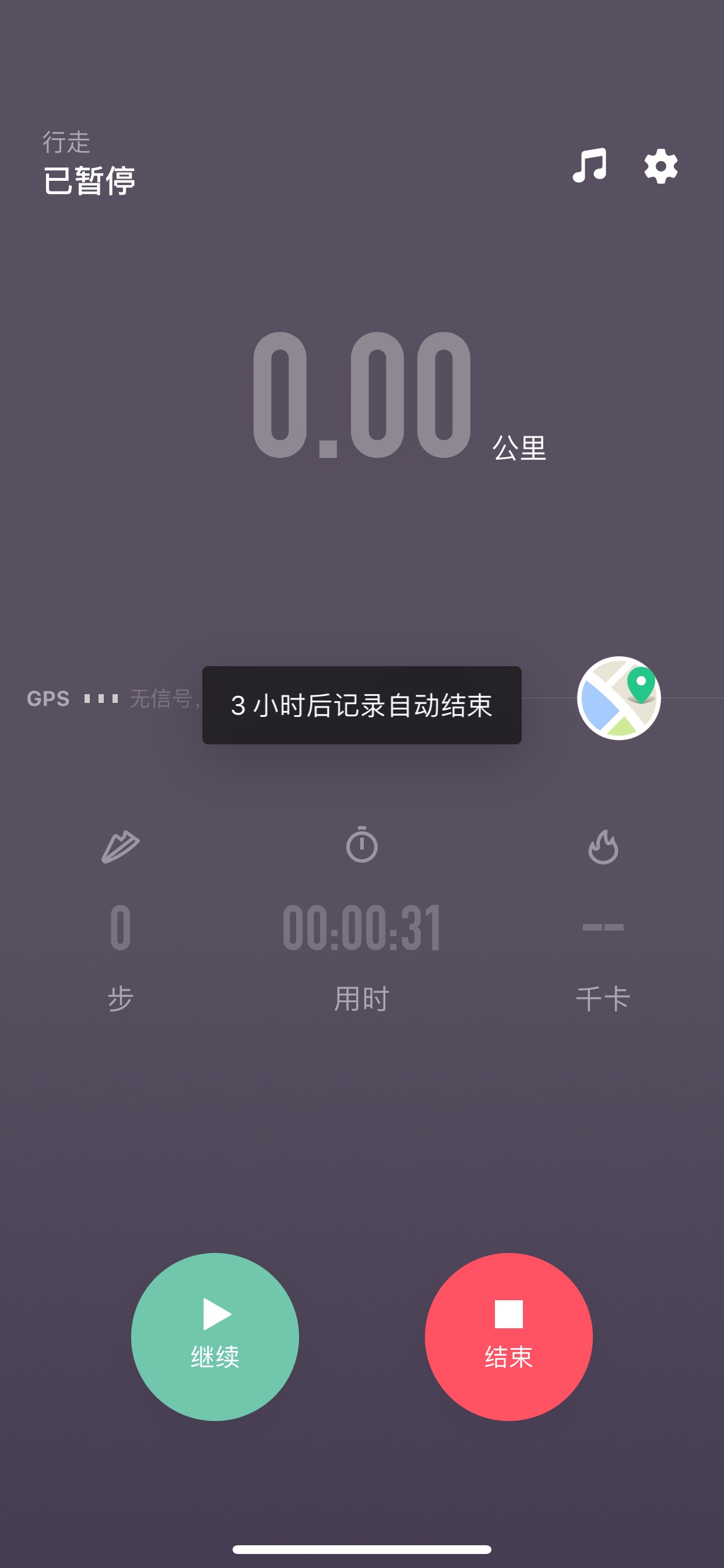
Task: Open the music note icon
Action: click(589, 166)
